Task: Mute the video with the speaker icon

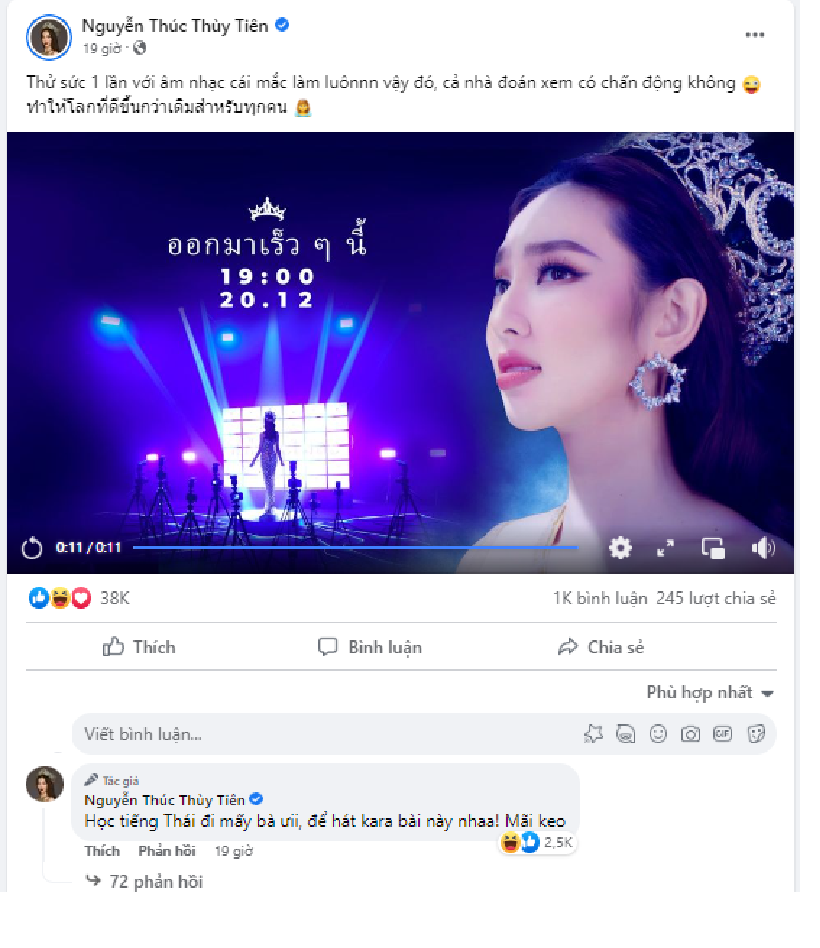Action: tap(763, 548)
